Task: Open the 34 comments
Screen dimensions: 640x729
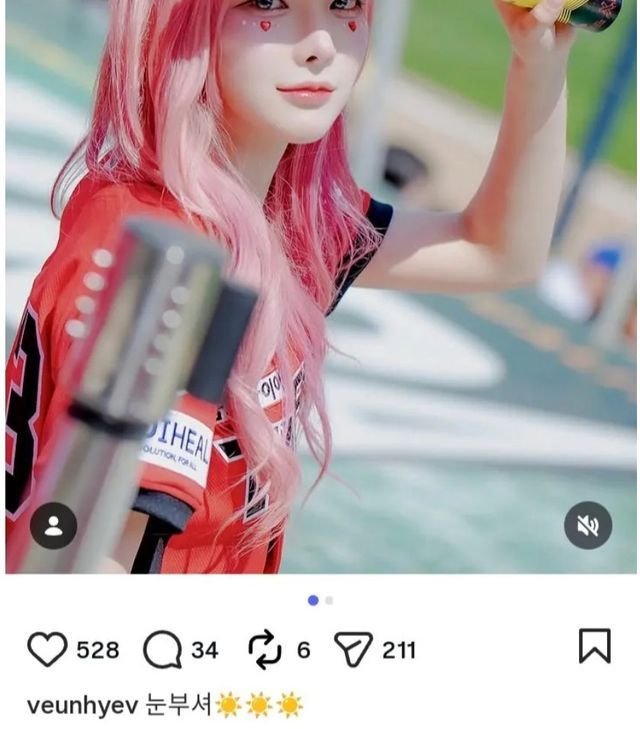Action: pos(162,649)
